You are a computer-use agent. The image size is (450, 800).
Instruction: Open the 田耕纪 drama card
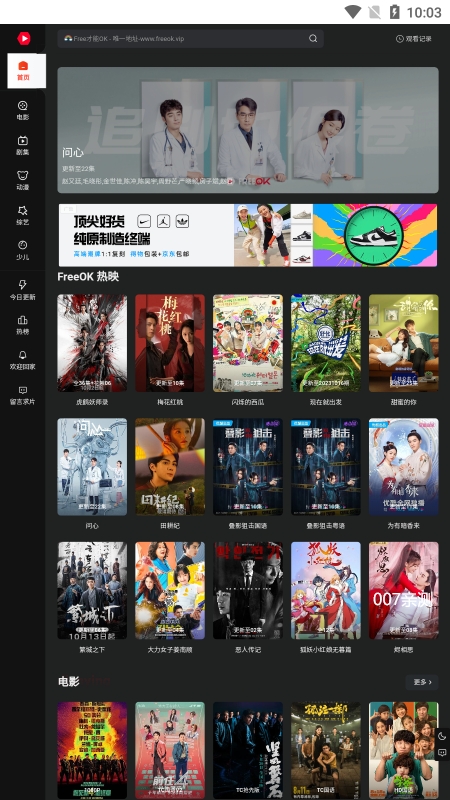[x=170, y=474]
